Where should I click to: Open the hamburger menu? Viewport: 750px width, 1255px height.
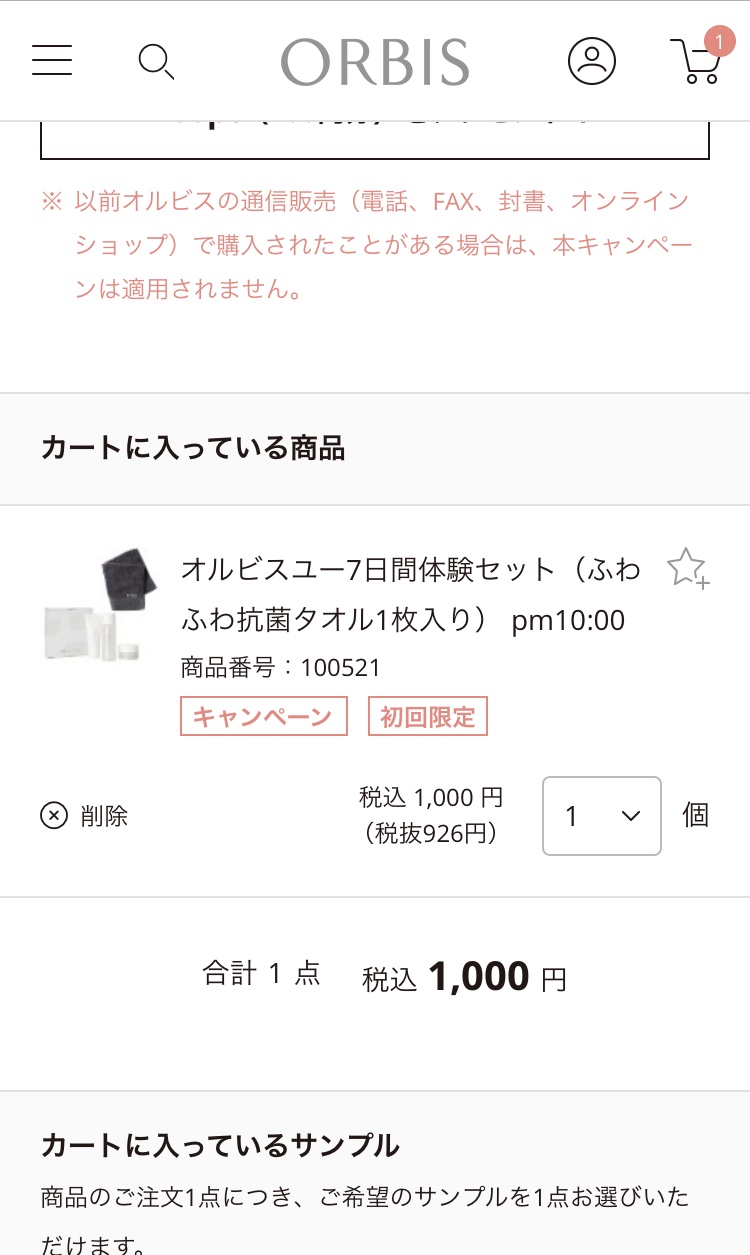pyautogui.click(x=52, y=61)
